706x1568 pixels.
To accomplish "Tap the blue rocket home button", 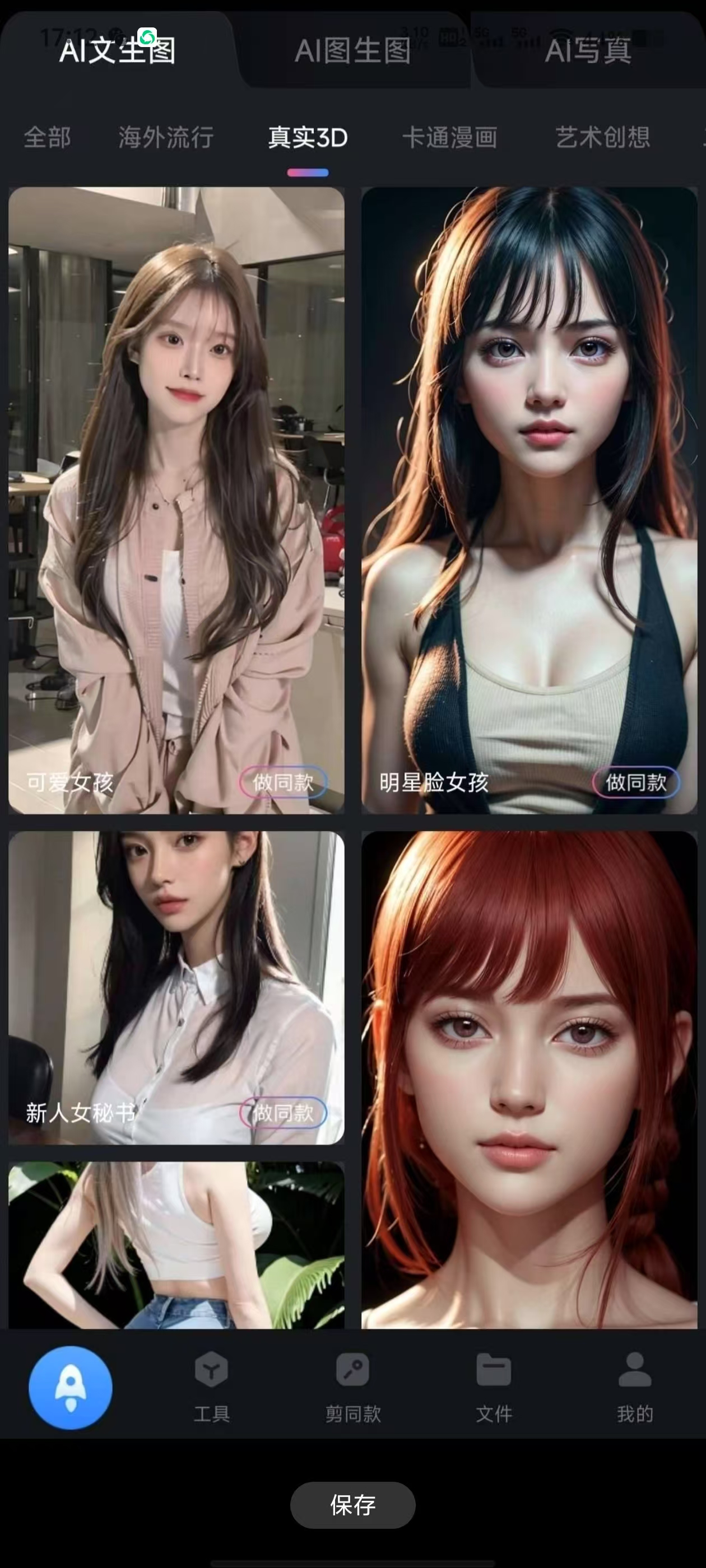I will (71, 1388).
